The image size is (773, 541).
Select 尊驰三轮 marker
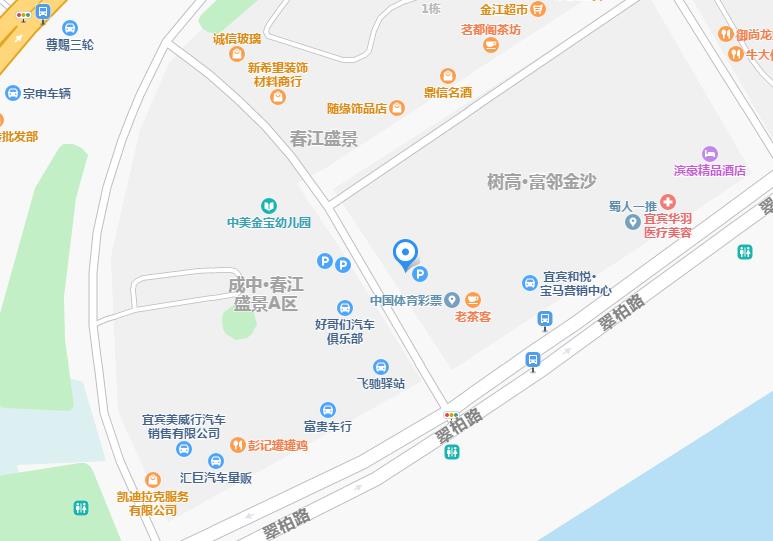coord(70,28)
